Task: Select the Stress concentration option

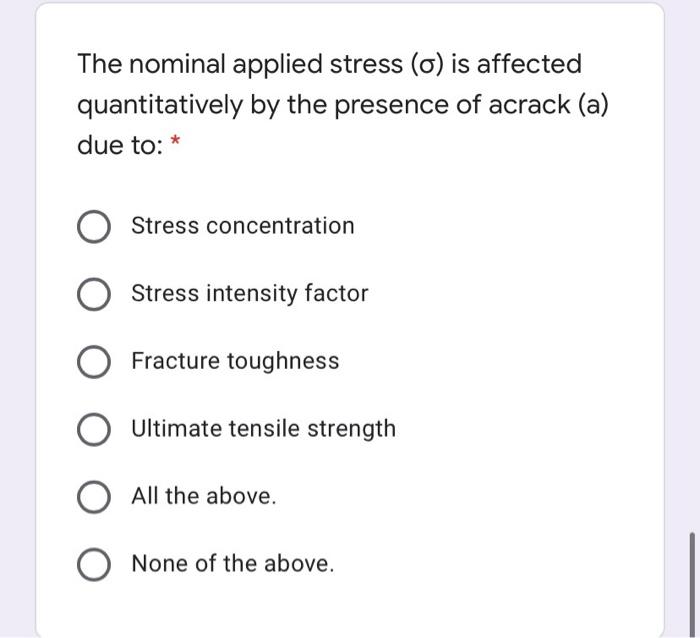Action: [x=94, y=226]
